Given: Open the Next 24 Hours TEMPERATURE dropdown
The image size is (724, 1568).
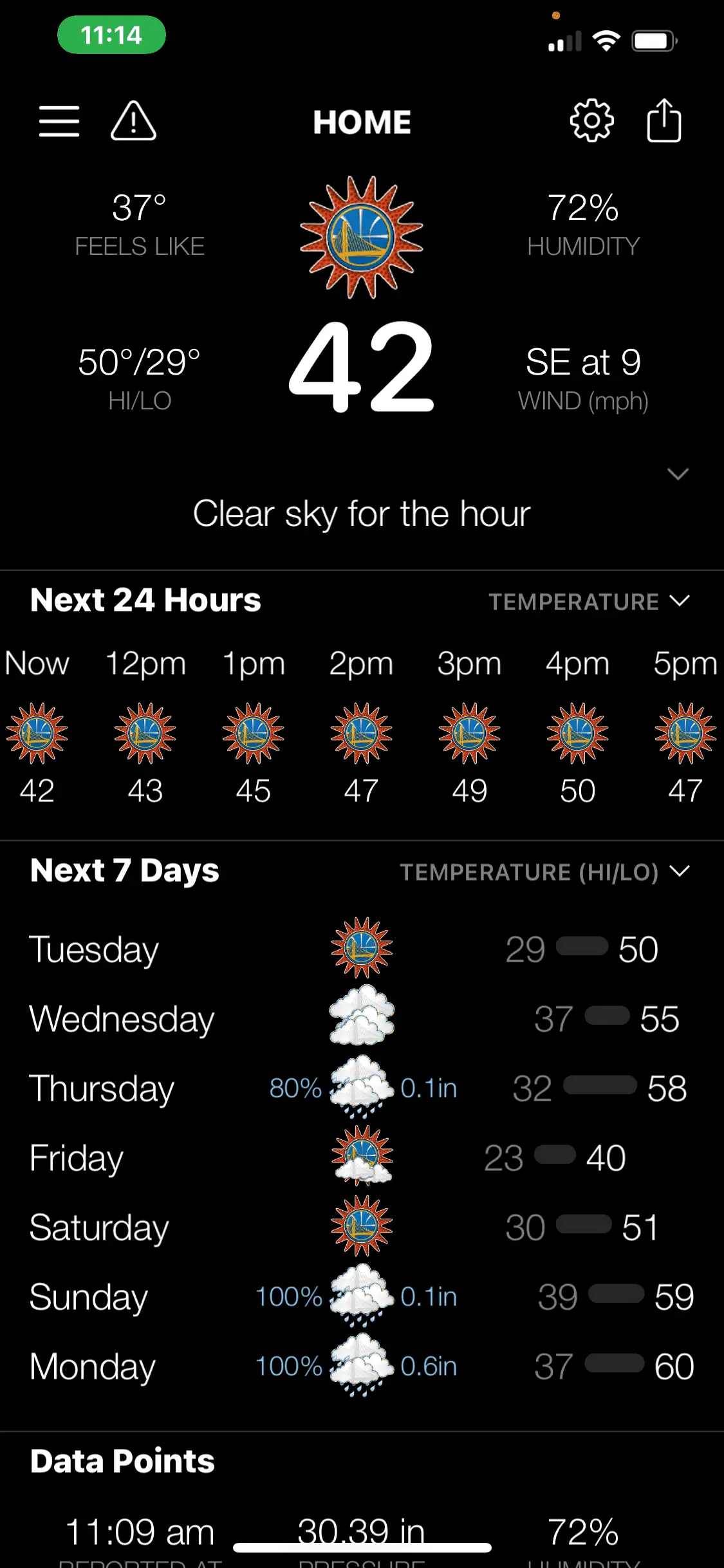Looking at the screenshot, I should point(589,601).
